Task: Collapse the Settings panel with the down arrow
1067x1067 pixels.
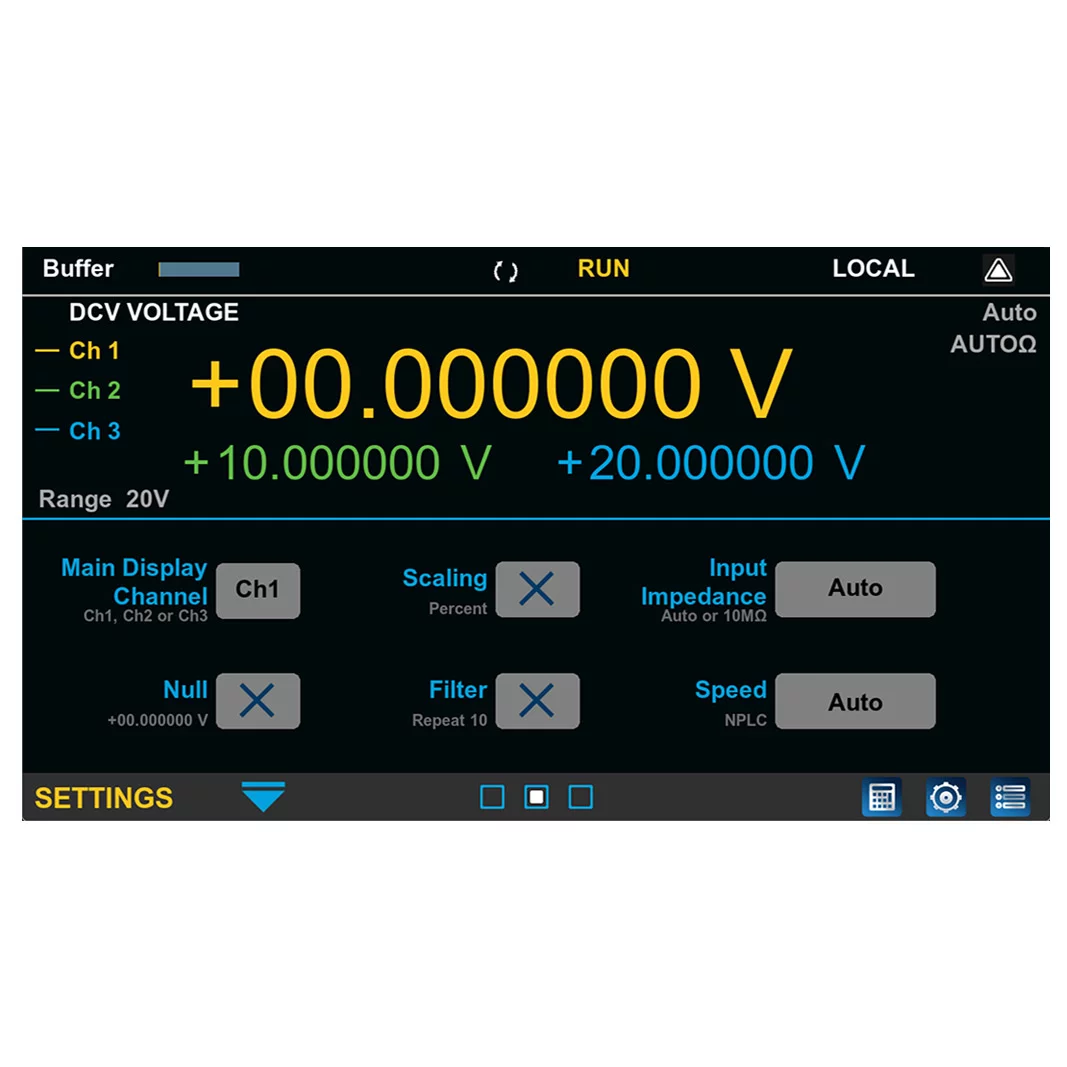Action: 263,797
